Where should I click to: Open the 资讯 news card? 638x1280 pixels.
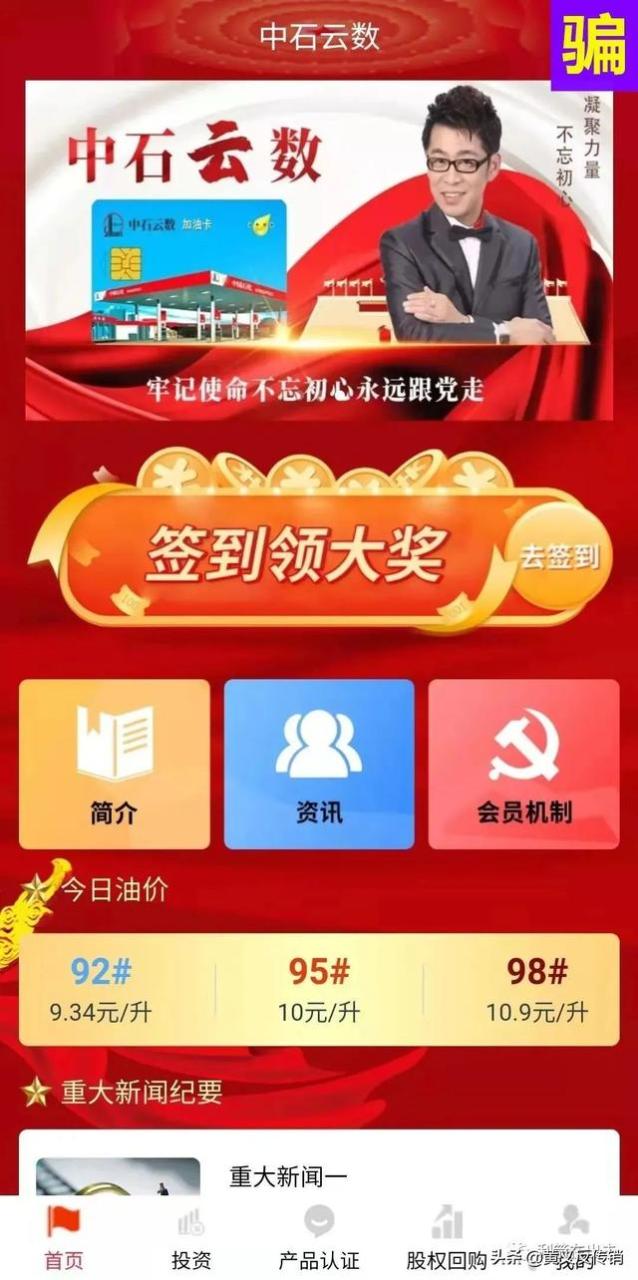click(x=319, y=764)
